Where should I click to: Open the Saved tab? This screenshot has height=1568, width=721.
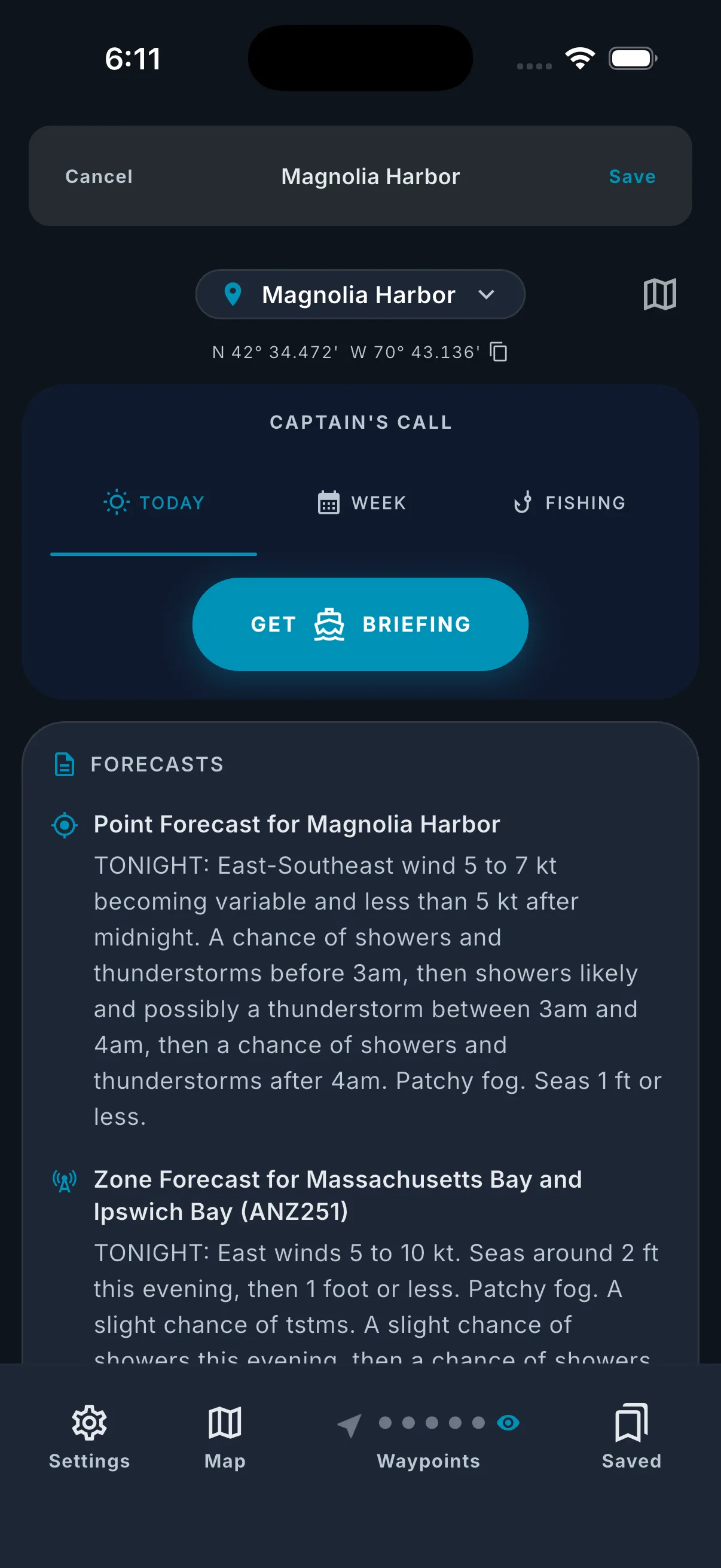pyautogui.click(x=631, y=1436)
